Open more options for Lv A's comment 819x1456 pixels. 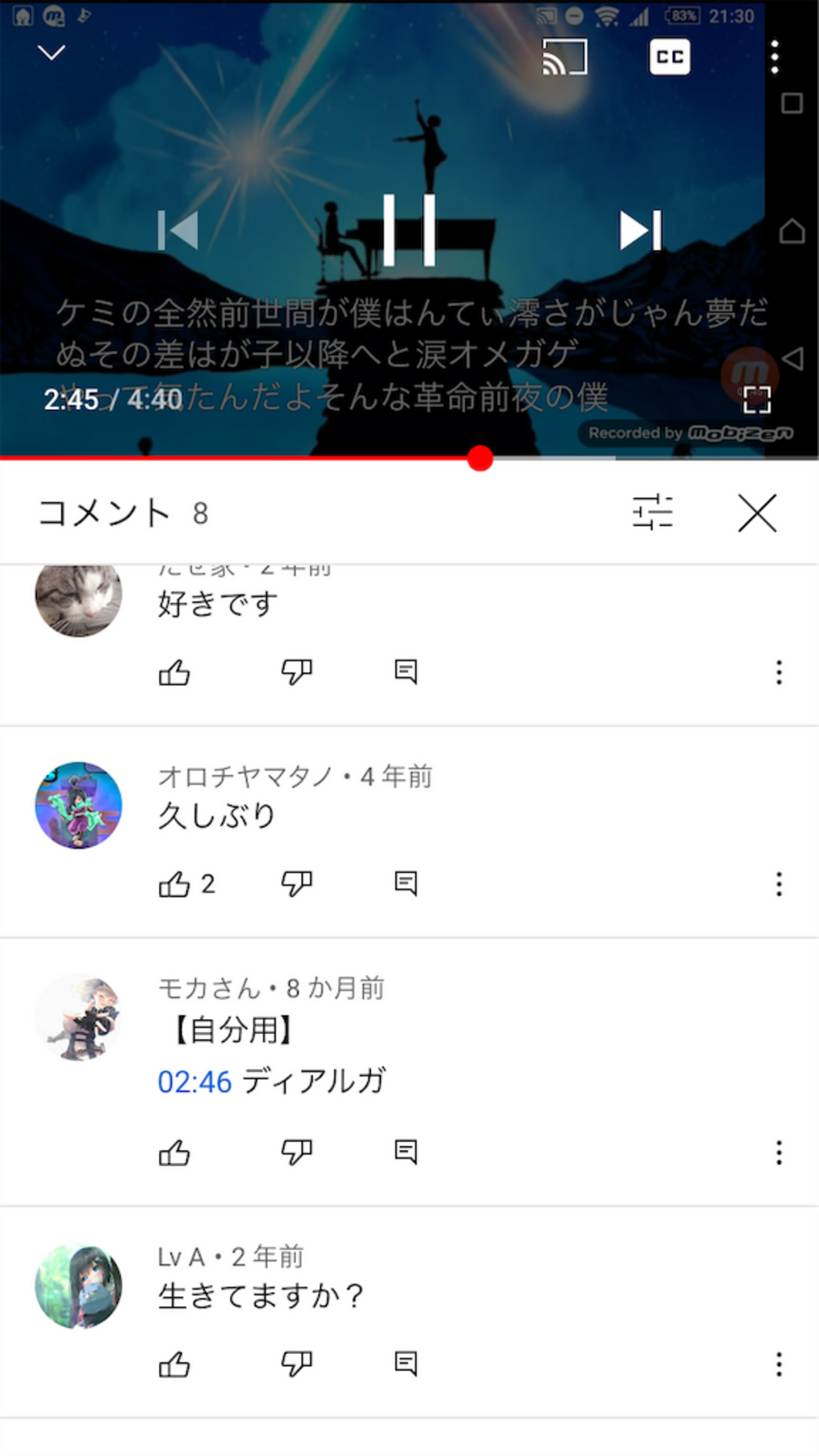(x=779, y=1365)
